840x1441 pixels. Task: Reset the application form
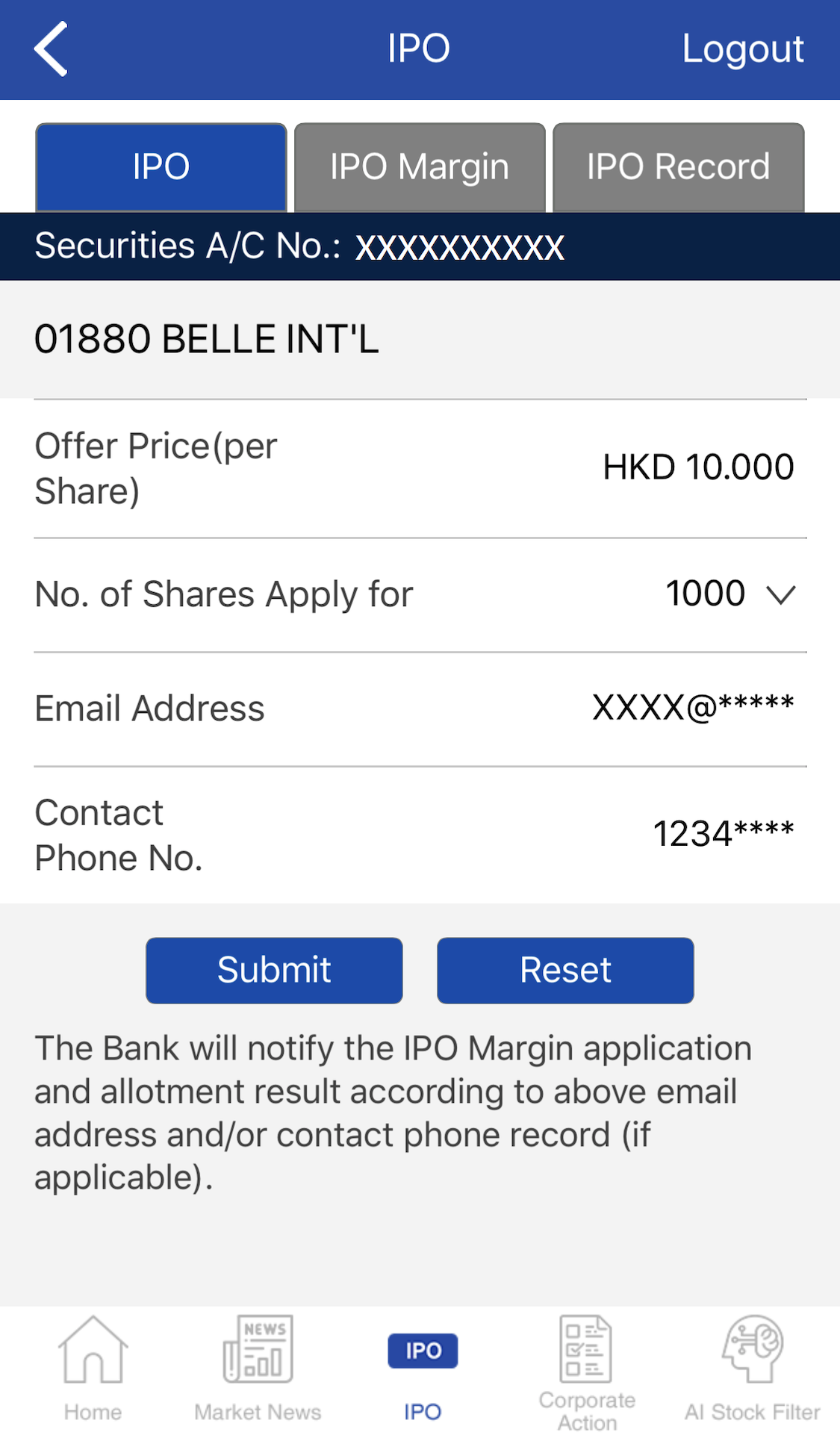point(565,970)
